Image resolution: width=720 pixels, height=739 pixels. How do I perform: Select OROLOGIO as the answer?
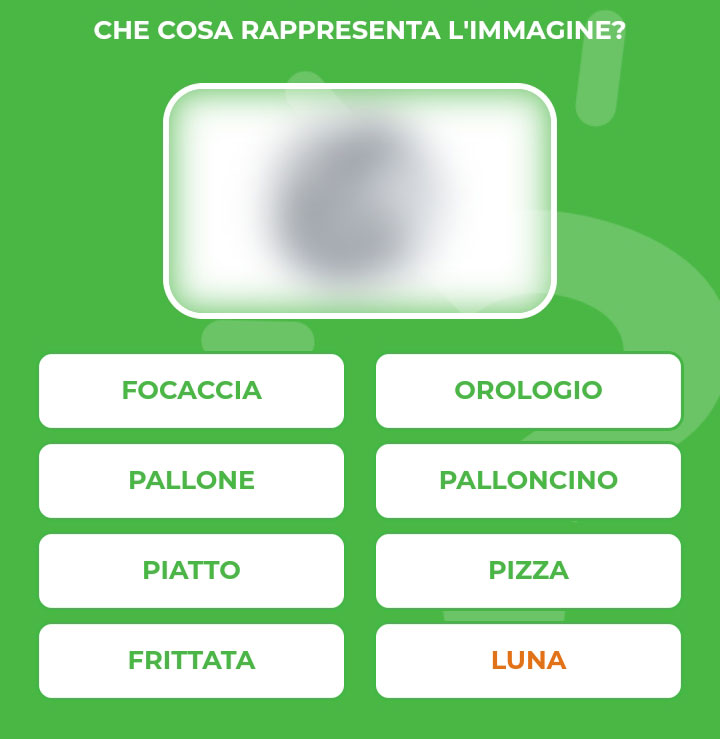coord(528,390)
